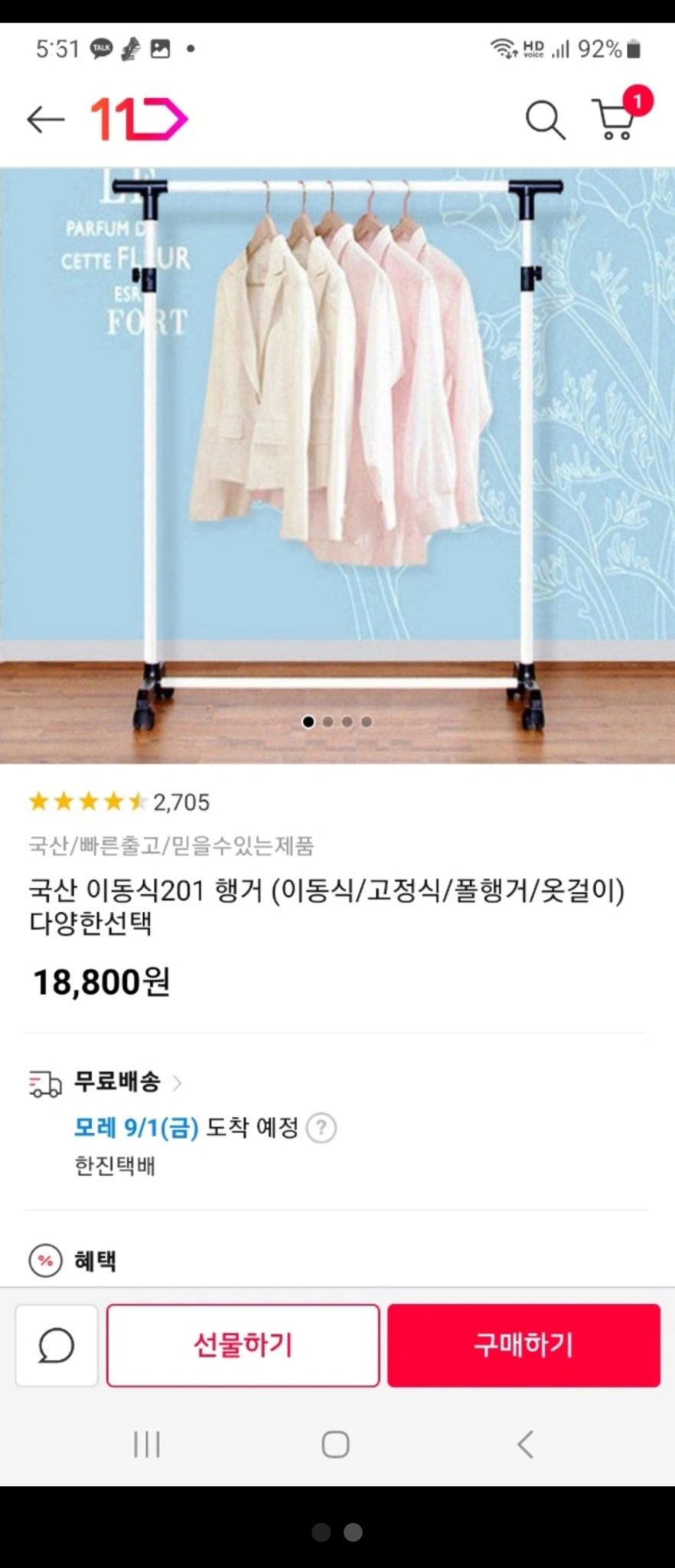Viewport: 675px width, 1568px height.
Task: Open the question mark for delivery info
Action: (x=321, y=1128)
